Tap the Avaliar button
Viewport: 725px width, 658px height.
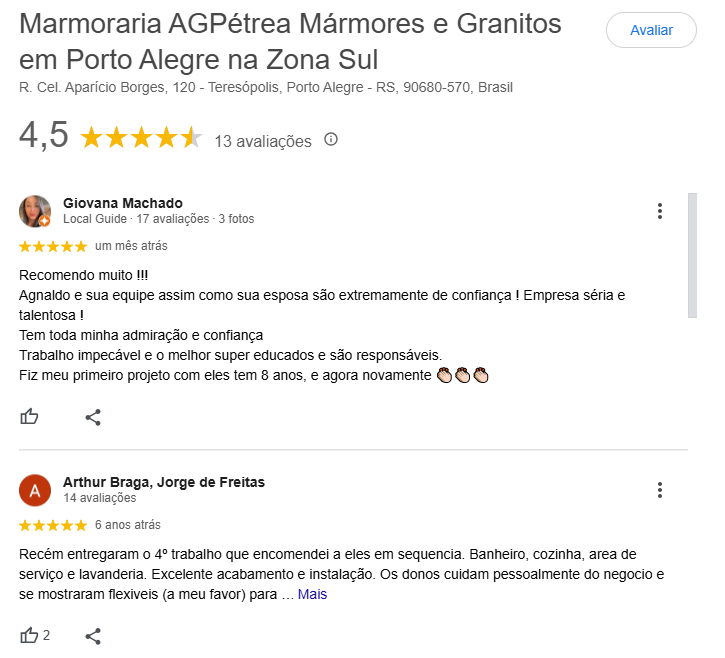tap(651, 30)
